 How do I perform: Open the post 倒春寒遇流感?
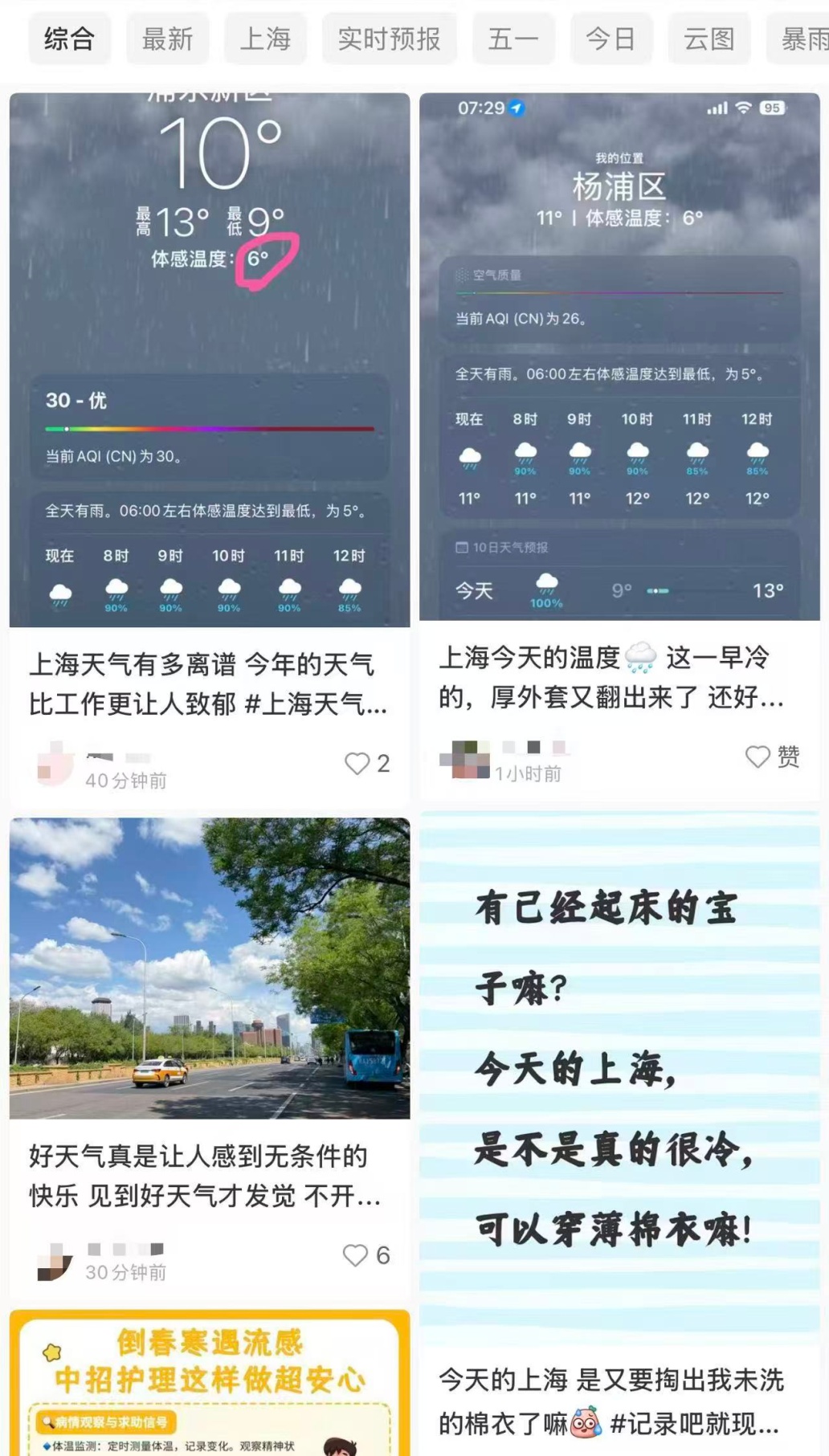[209, 1383]
